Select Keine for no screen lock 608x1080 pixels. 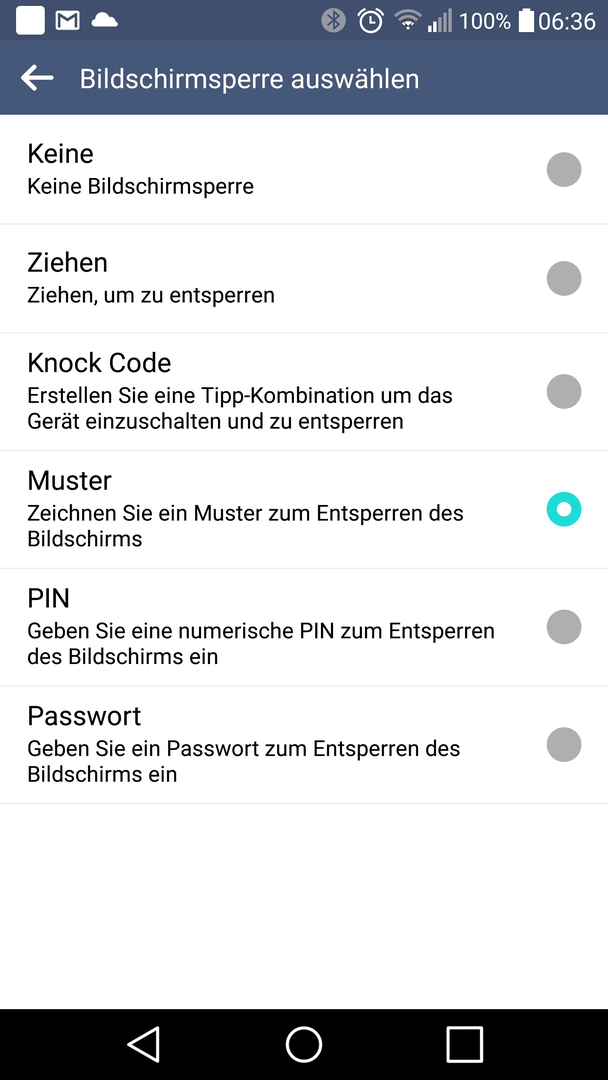click(x=304, y=169)
